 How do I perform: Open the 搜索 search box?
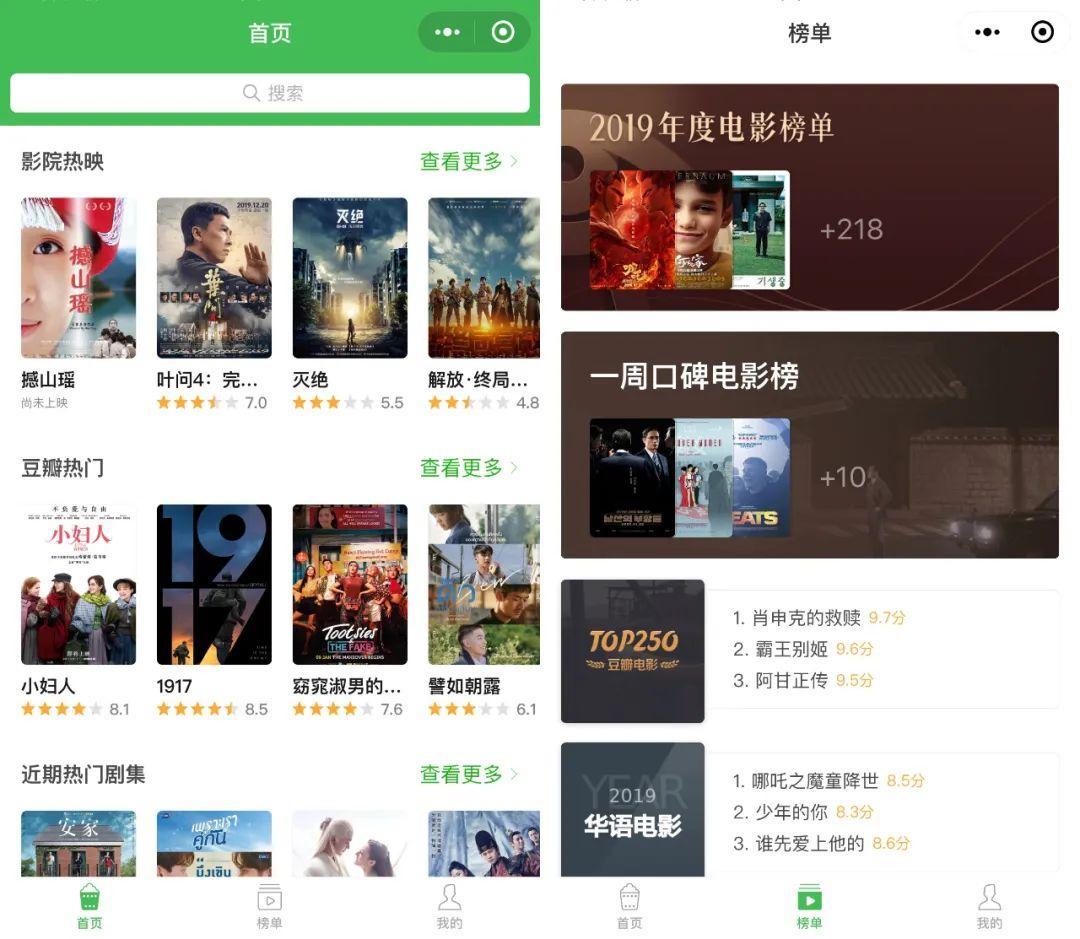[270, 93]
